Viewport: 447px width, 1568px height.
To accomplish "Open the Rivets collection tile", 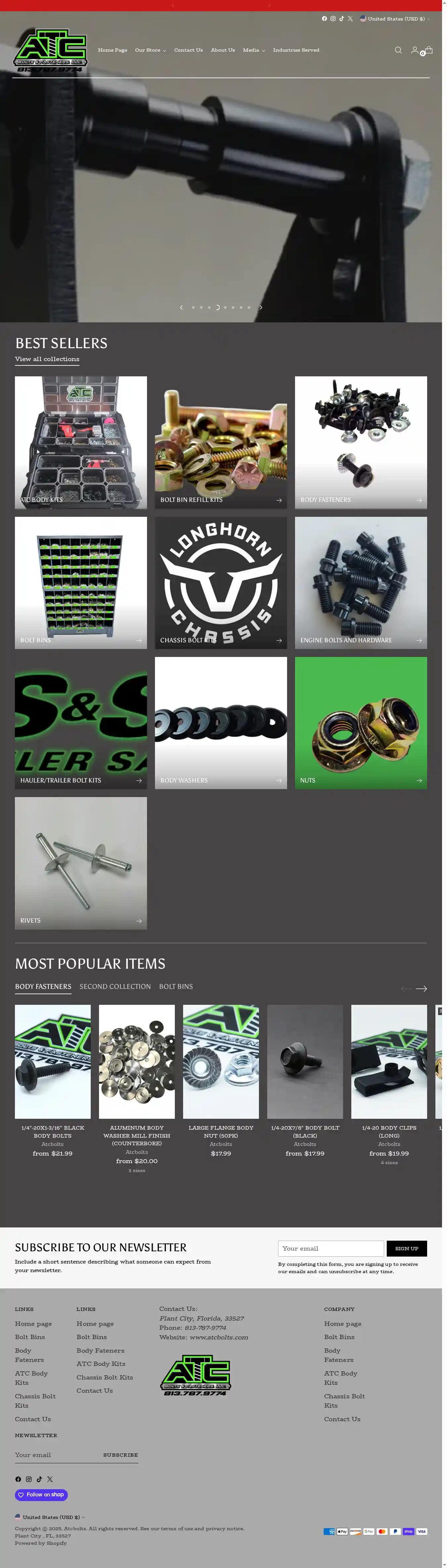I will pos(80,863).
